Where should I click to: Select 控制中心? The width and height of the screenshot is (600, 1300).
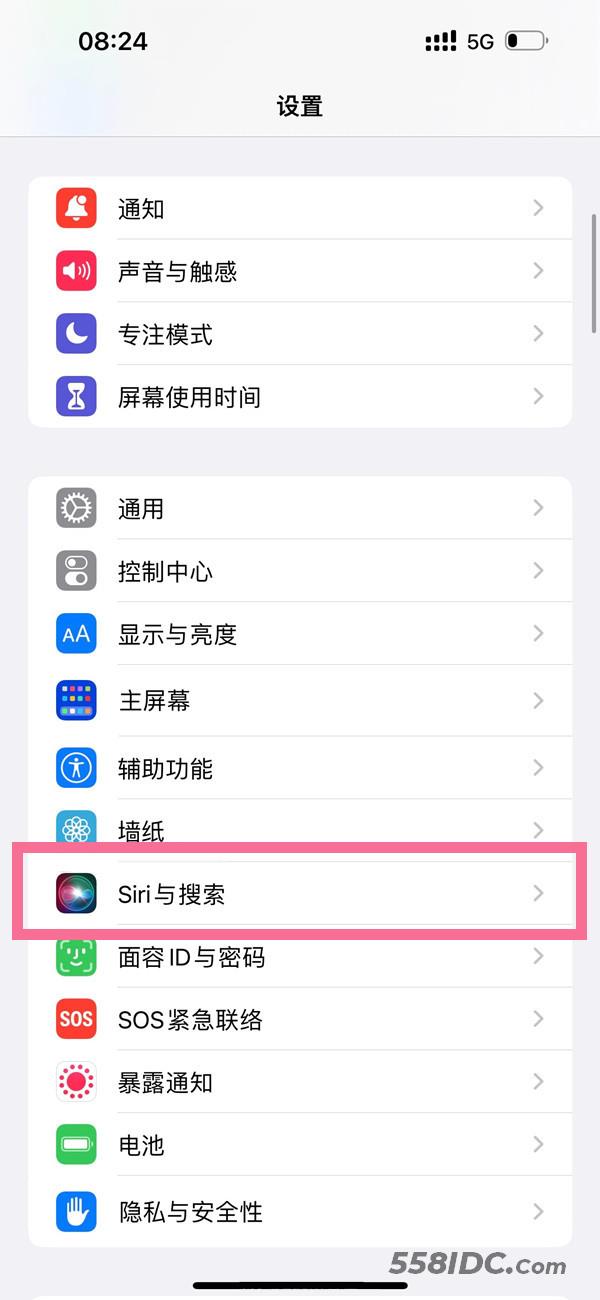click(300, 571)
